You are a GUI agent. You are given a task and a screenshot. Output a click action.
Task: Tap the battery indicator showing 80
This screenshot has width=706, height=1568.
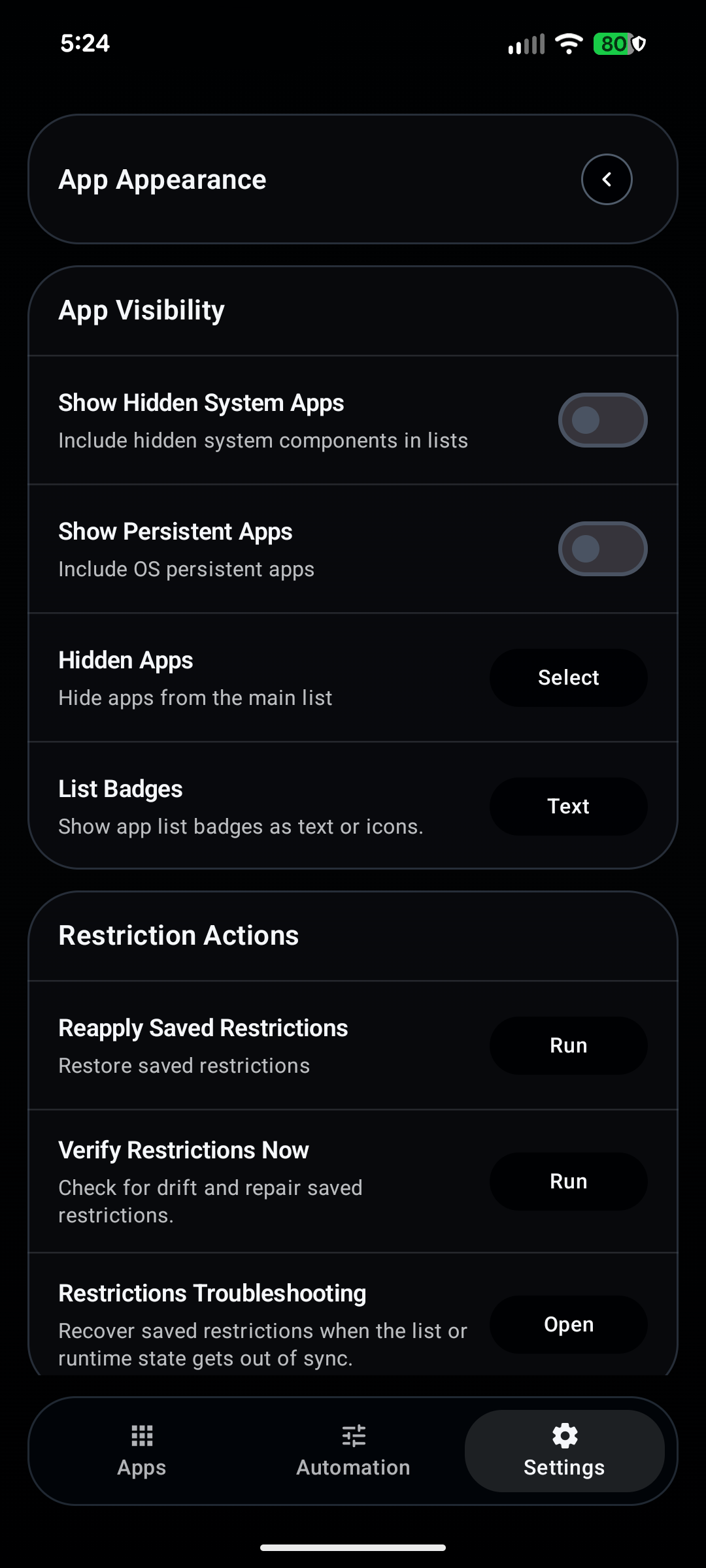pos(613,43)
